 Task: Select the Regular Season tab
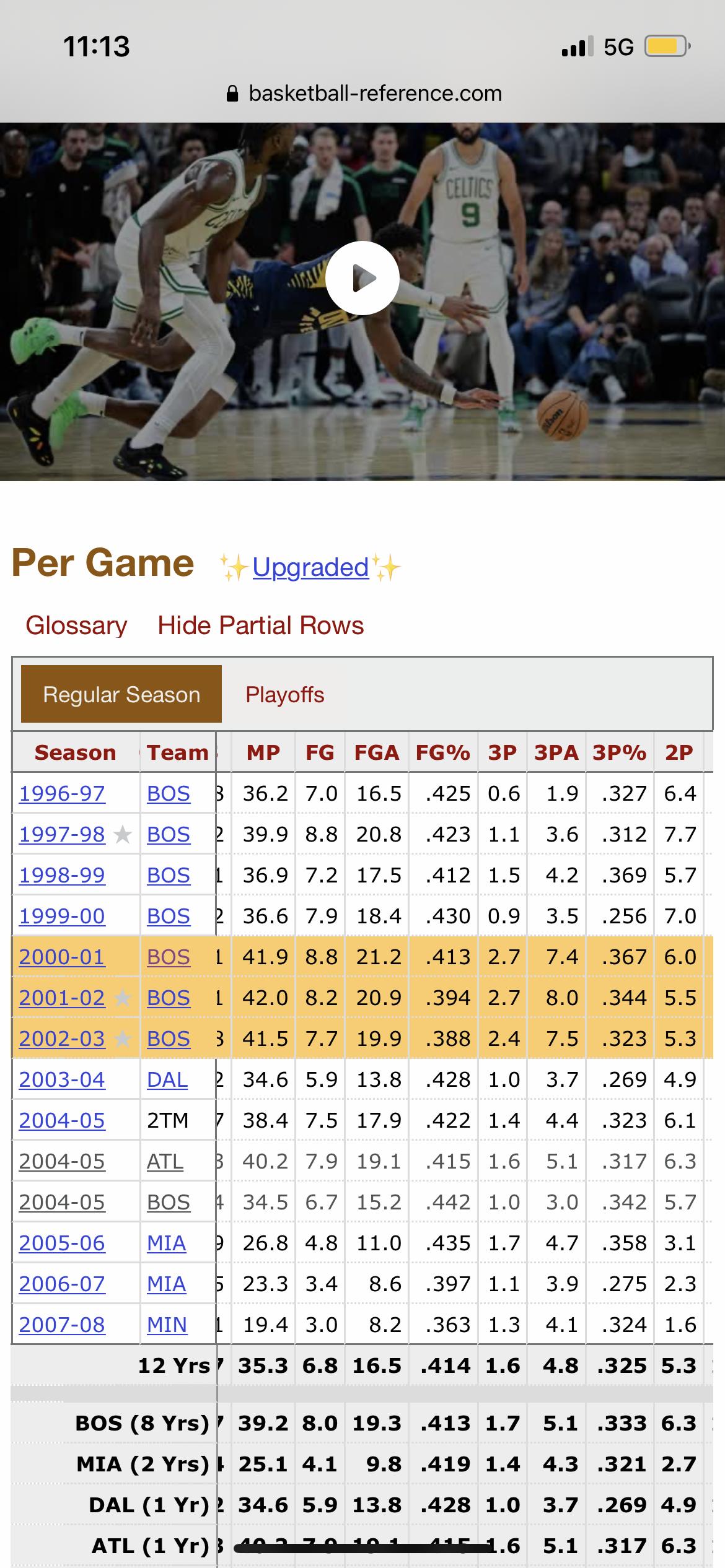tap(121, 694)
